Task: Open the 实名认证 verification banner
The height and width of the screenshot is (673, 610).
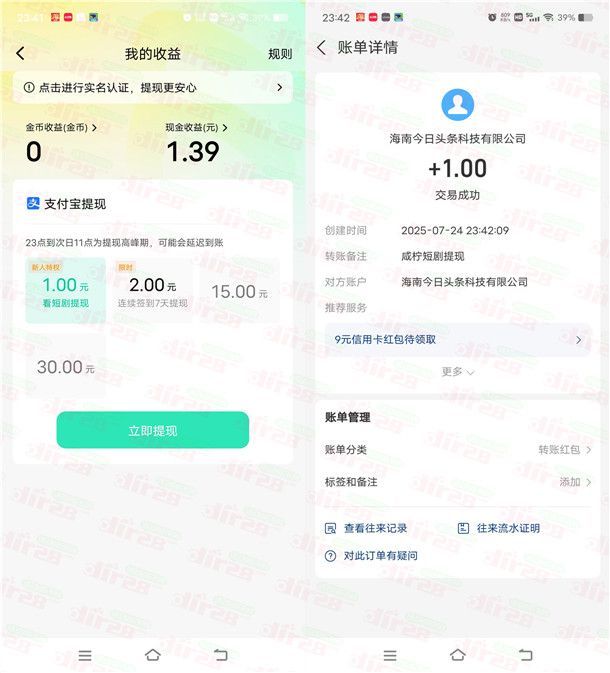Action: point(152,88)
